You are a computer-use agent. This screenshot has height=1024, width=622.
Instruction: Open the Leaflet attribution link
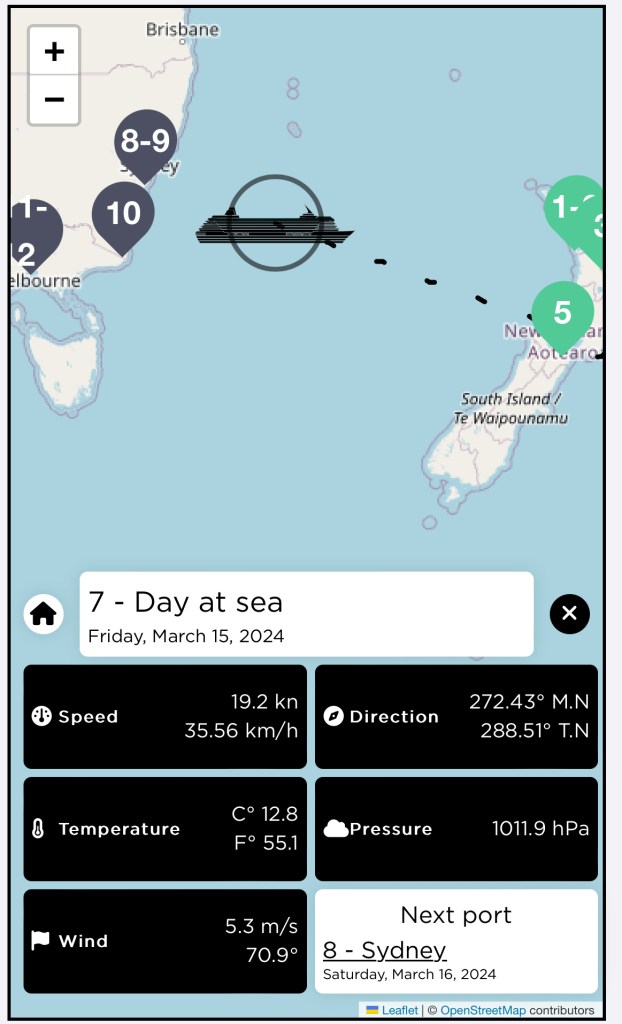pyautogui.click(x=399, y=1011)
